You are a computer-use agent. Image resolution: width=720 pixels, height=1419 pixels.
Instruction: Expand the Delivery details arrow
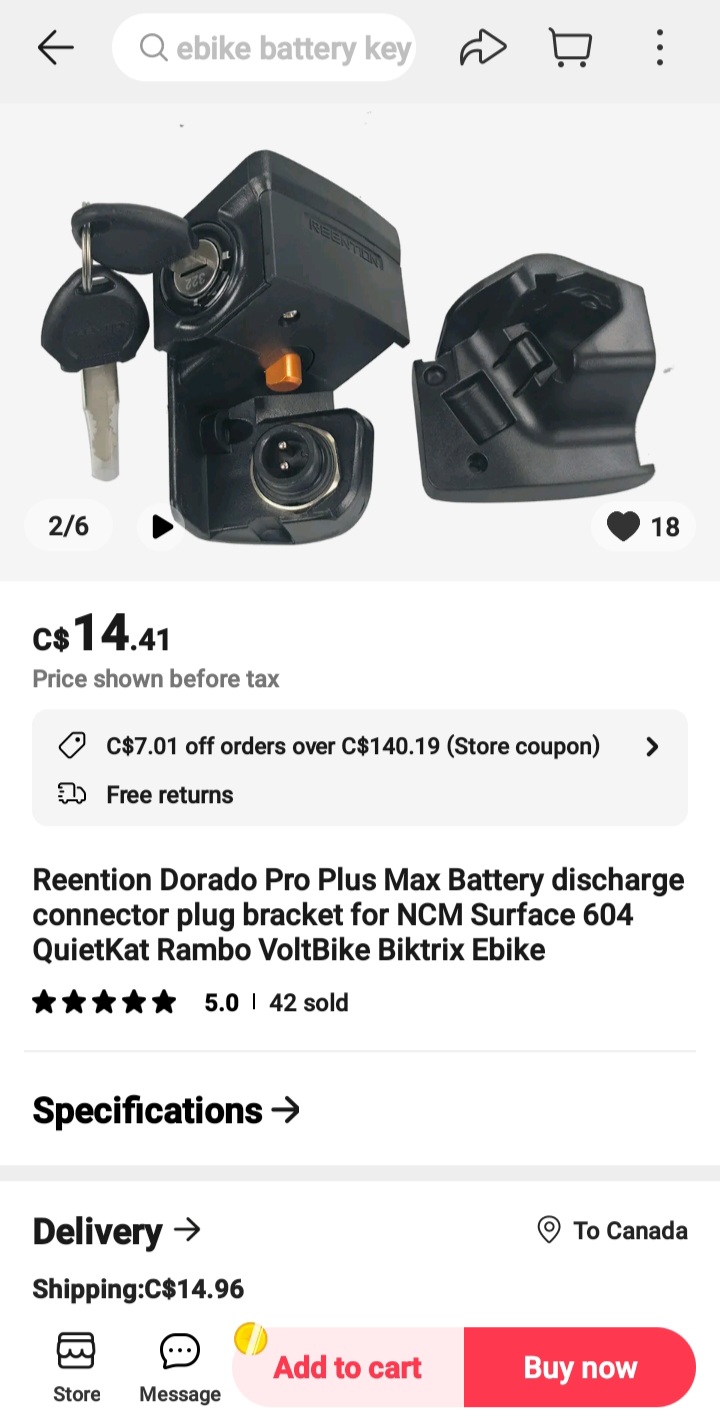190,1231
